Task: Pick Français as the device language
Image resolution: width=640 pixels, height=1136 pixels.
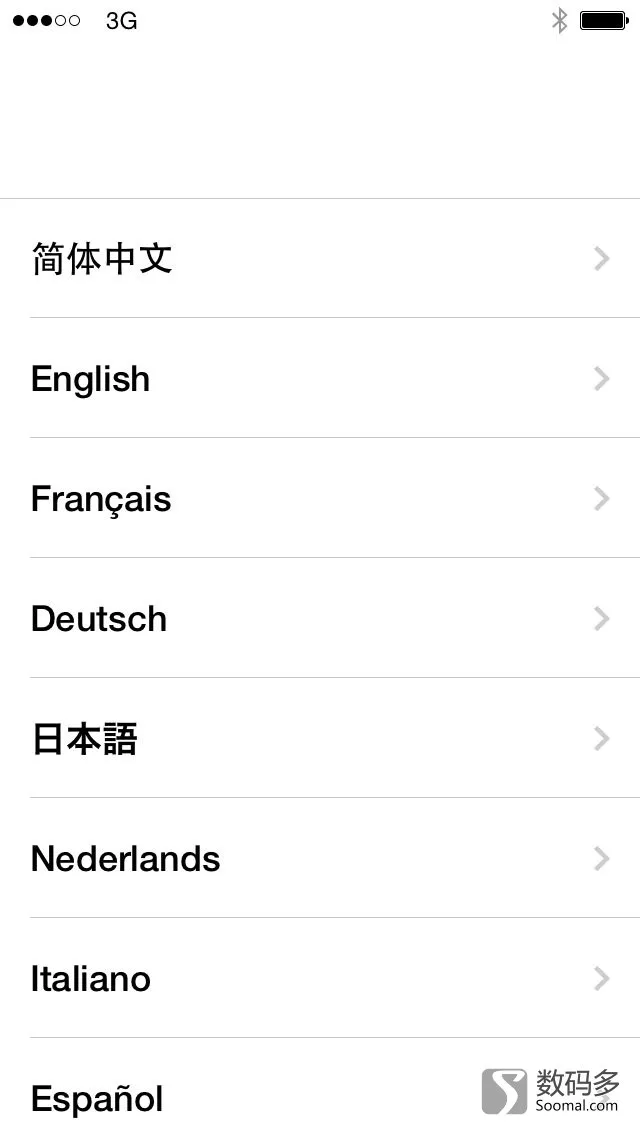Action: point(320,498)
